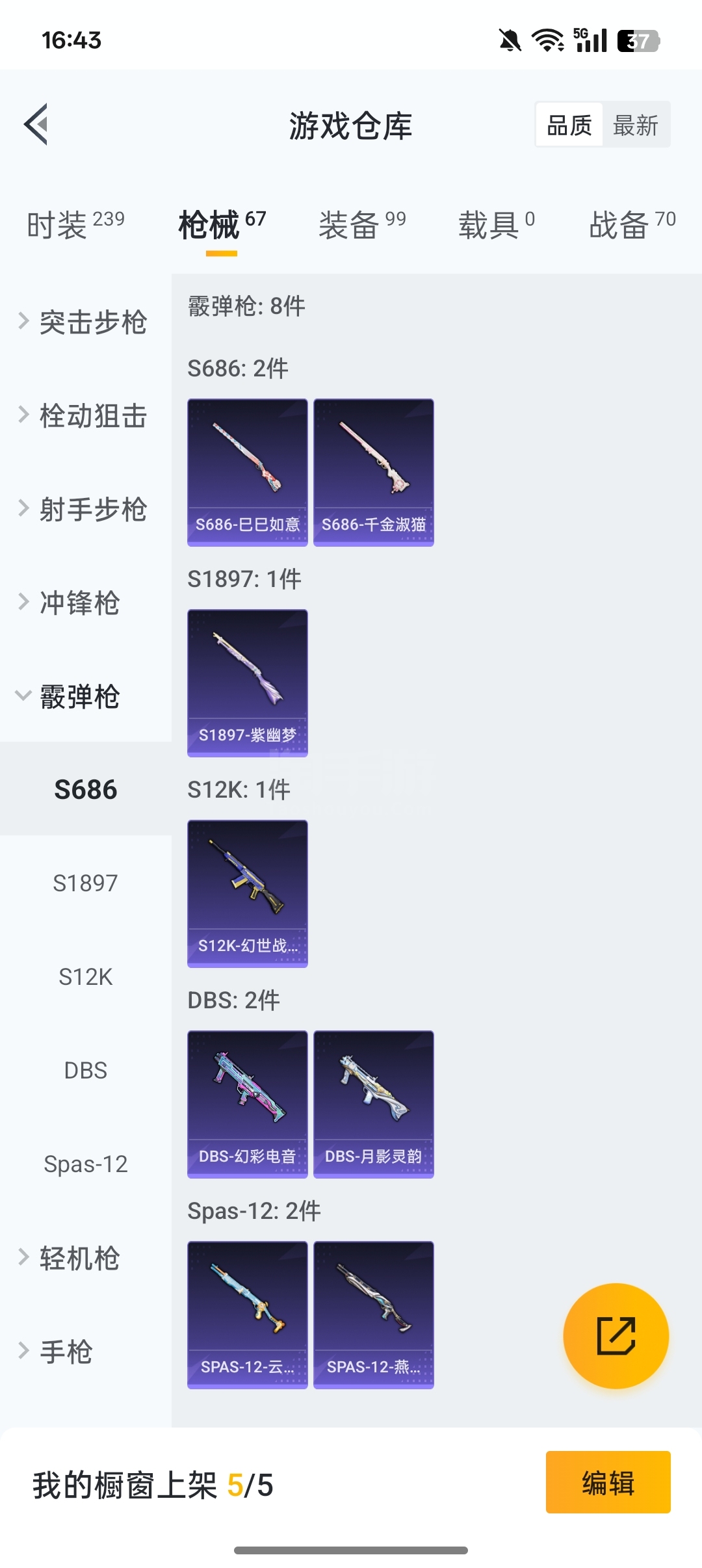View the DBS-月影灵韵 skin

(374, 1104)
